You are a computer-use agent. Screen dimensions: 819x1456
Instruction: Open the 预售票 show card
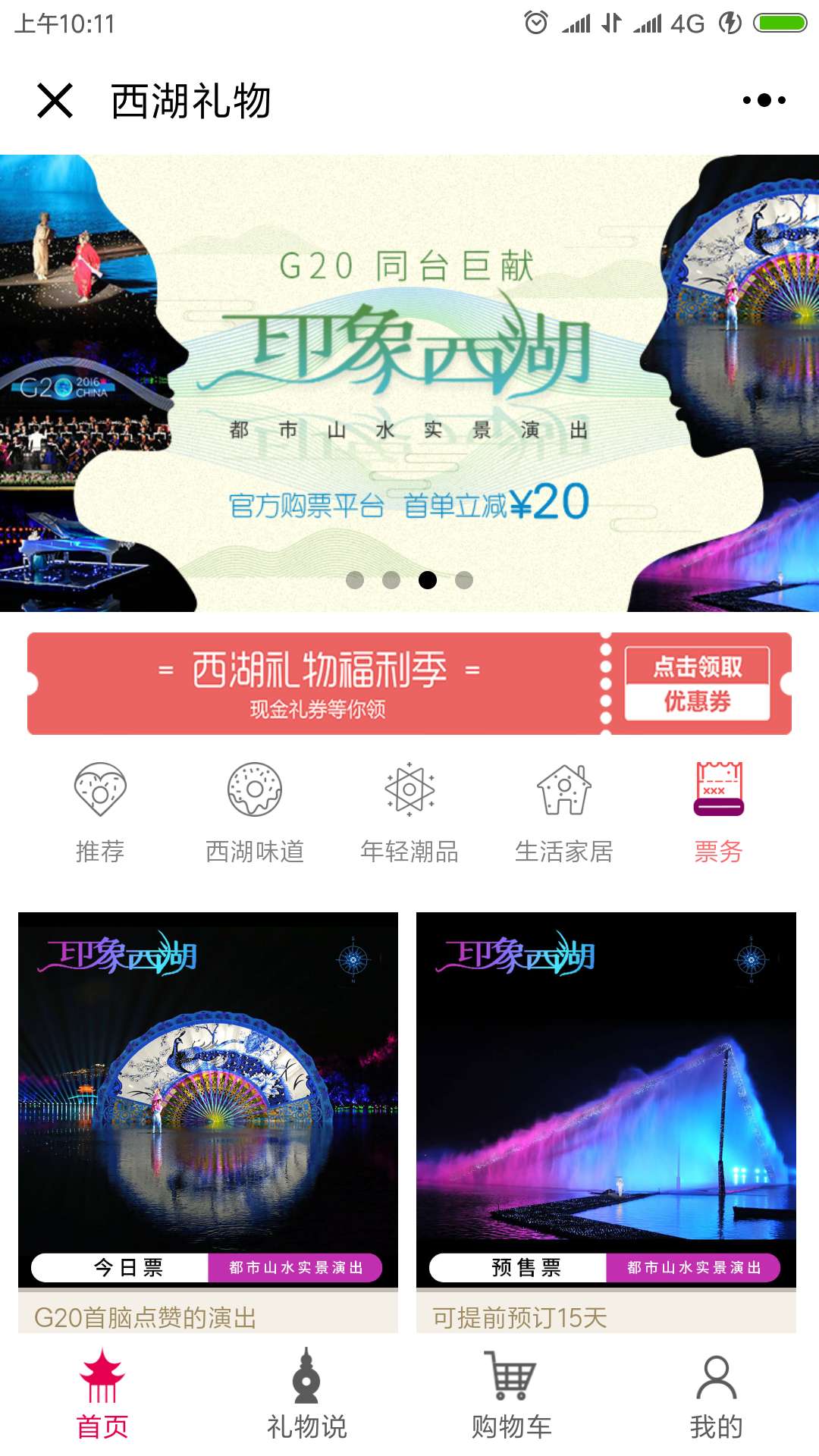click(606, 1122)
